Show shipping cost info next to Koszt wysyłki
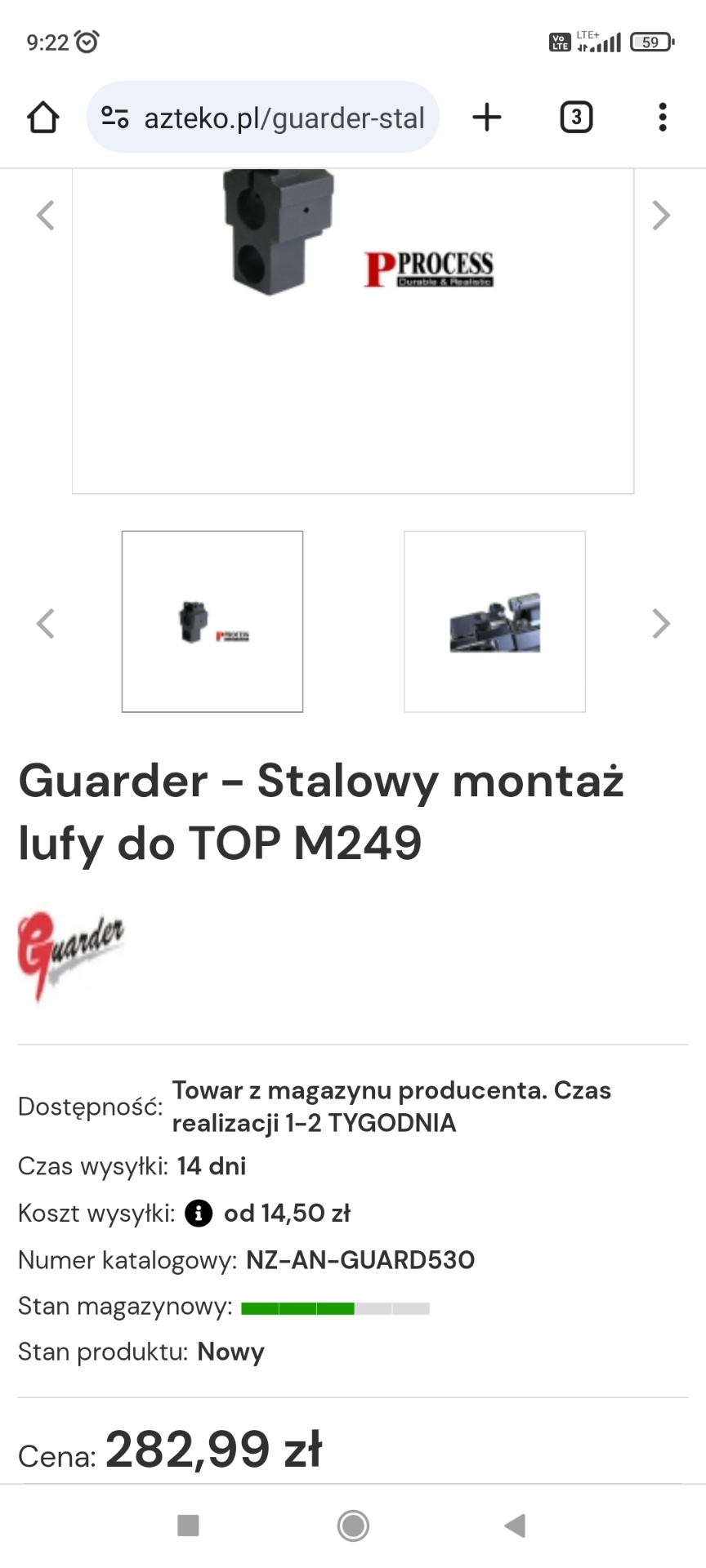Image resolution: width=706 pixels, height=1568 pixels. point(199,1214)
